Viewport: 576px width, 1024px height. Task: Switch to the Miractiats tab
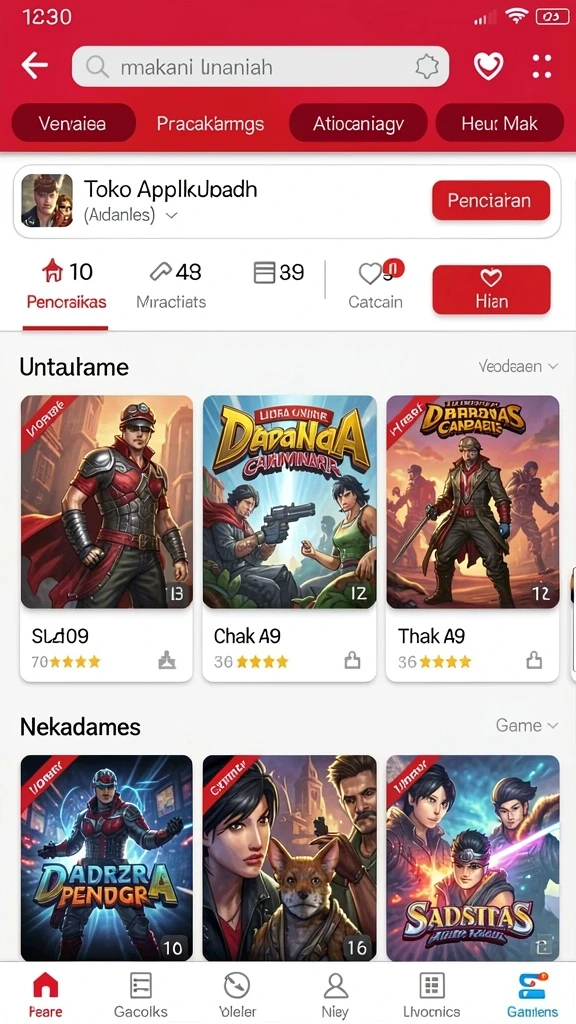tap(172, 286)
